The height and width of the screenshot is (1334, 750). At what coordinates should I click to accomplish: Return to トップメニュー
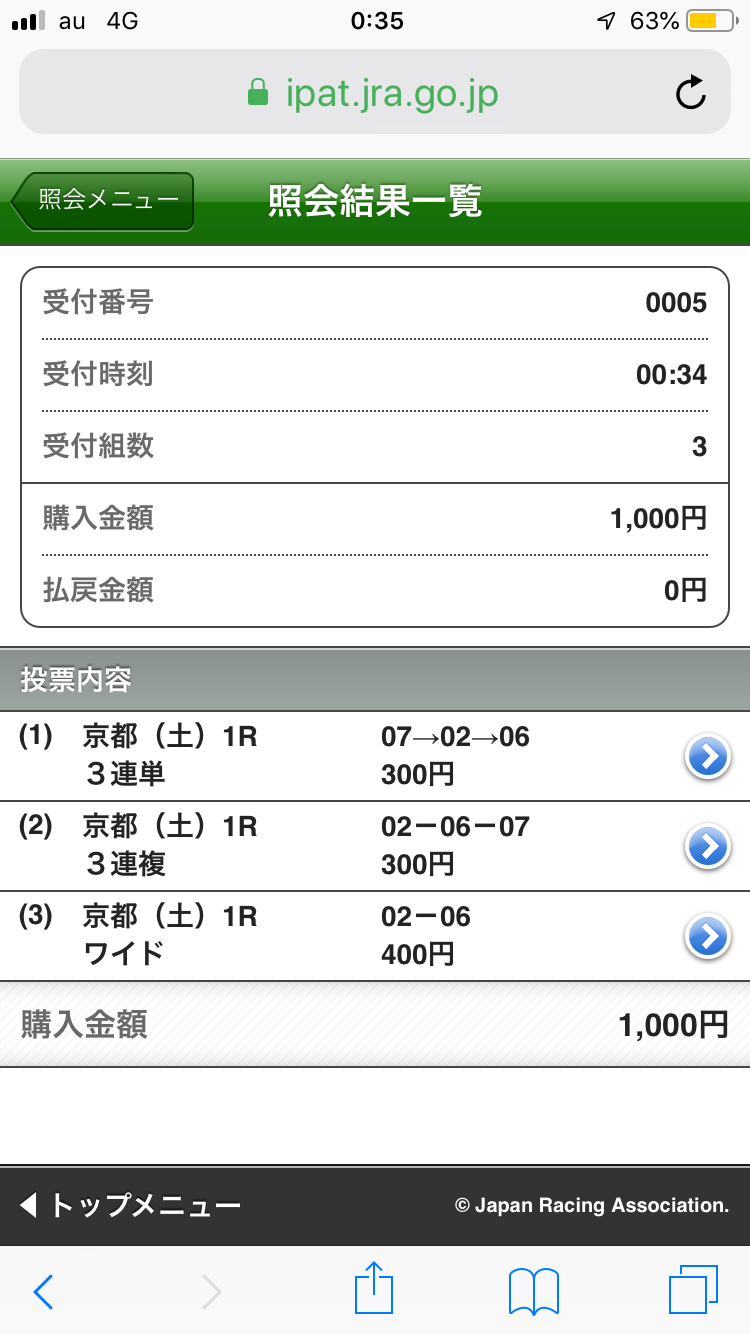coord(130,1205)
